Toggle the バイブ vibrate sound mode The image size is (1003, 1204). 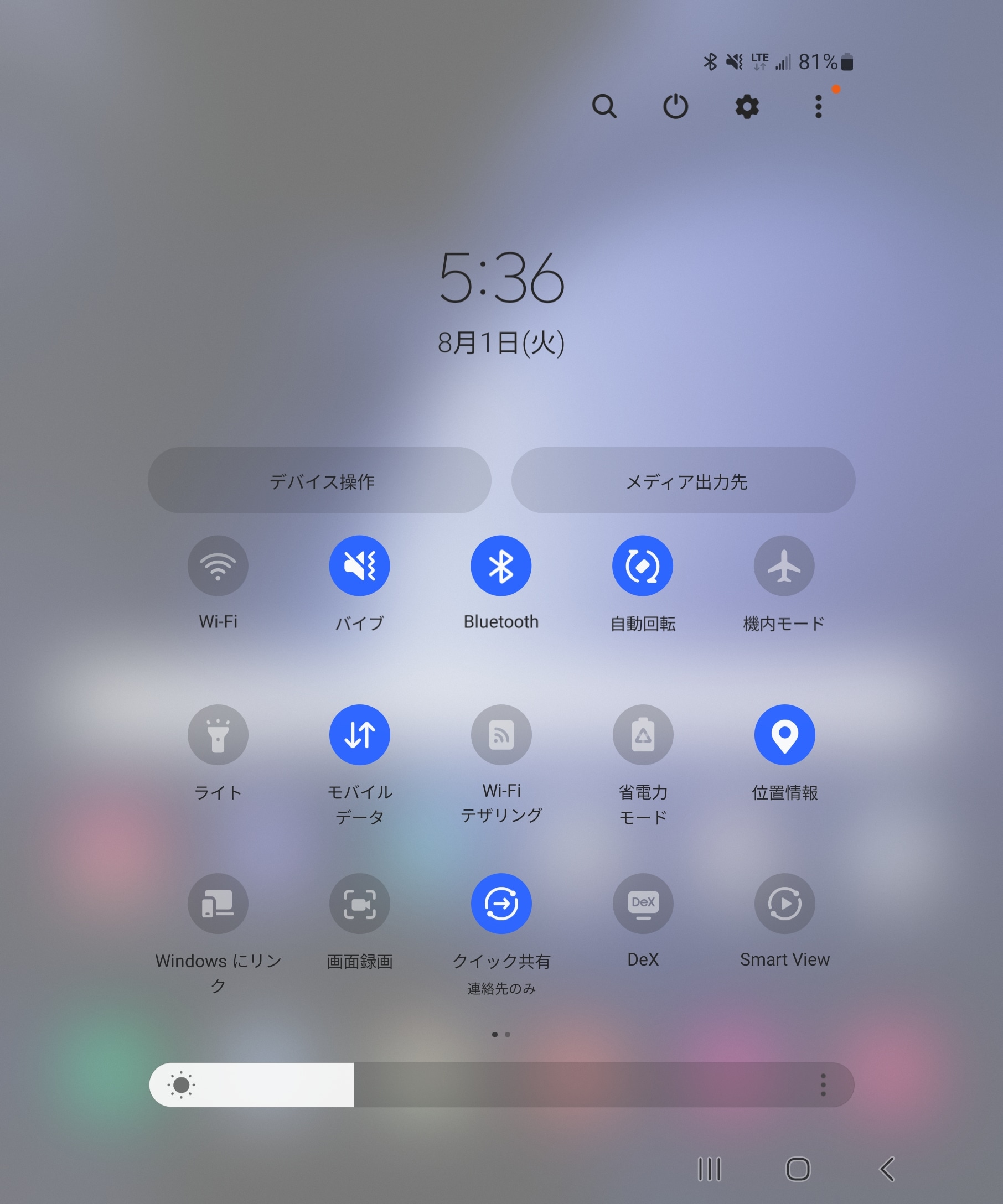(360, 566)
